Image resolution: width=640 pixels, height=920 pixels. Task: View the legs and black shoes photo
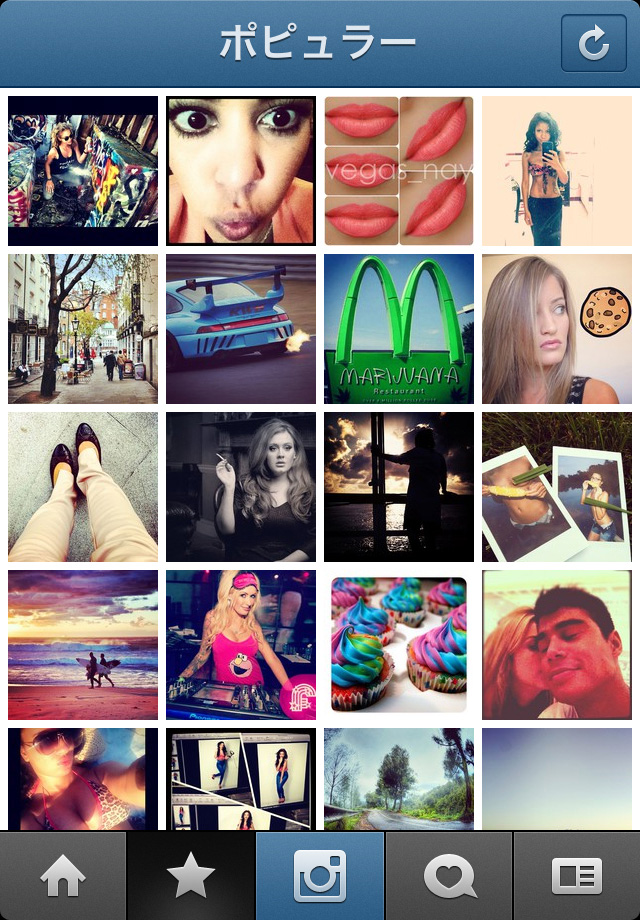click(x=83, y=487)
